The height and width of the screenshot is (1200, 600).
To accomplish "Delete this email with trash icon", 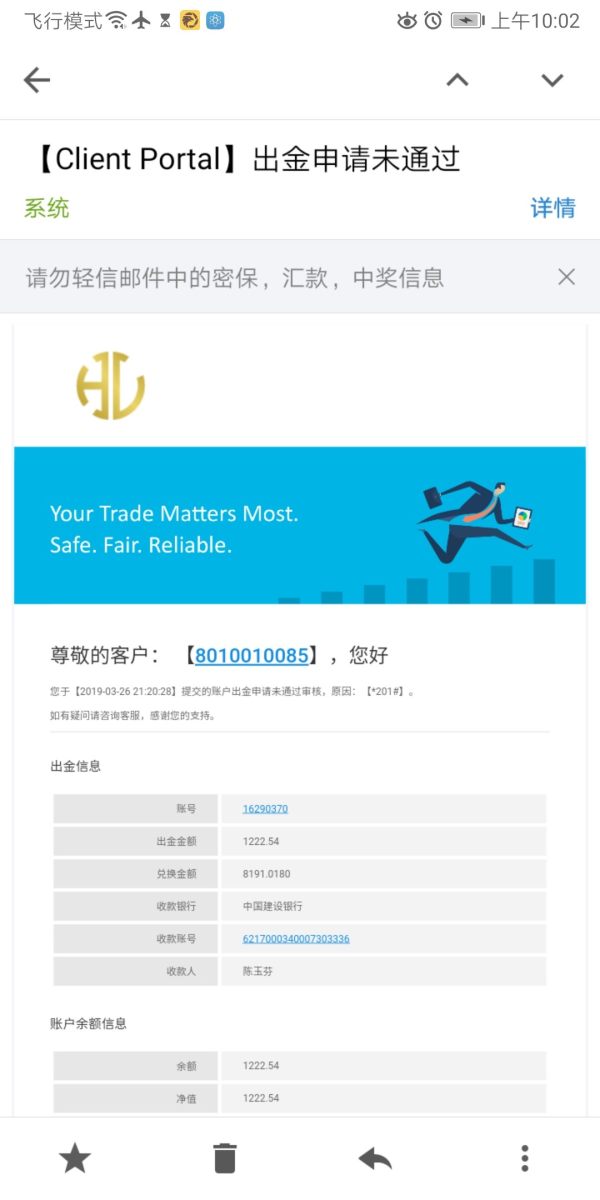I will 225,1158.
